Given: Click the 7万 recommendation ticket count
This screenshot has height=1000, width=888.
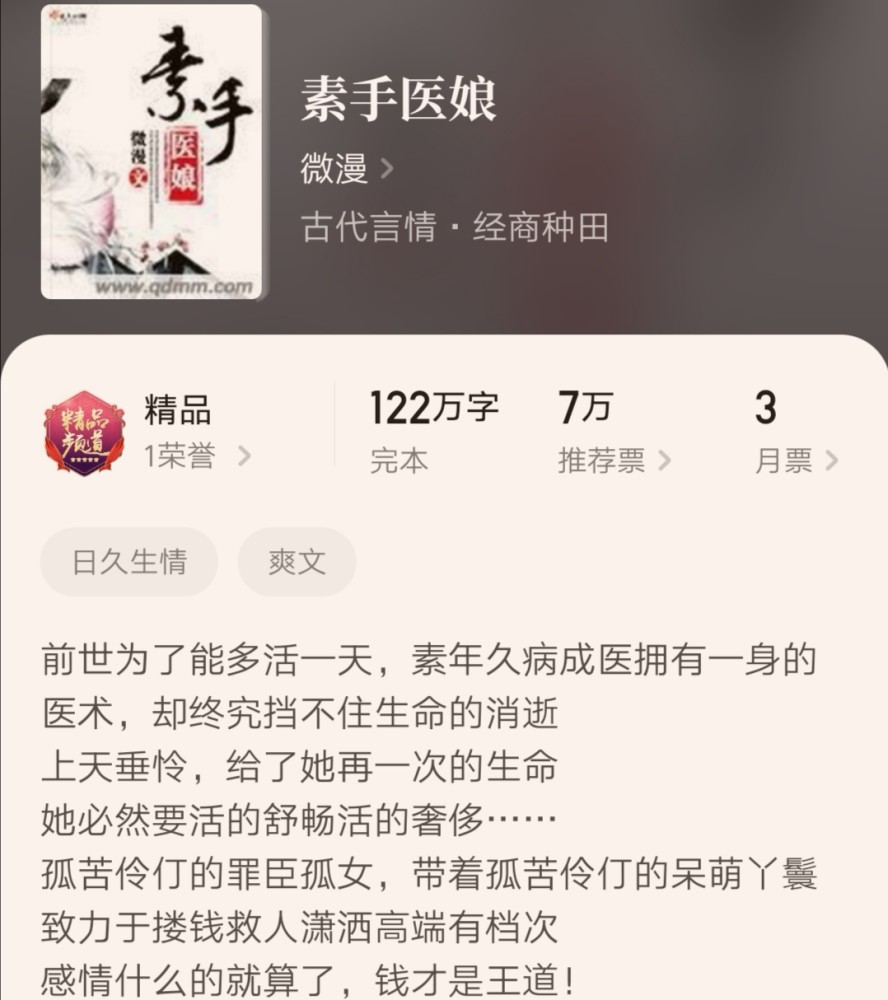Looking at the screenshot, I should tap(585, 406).
